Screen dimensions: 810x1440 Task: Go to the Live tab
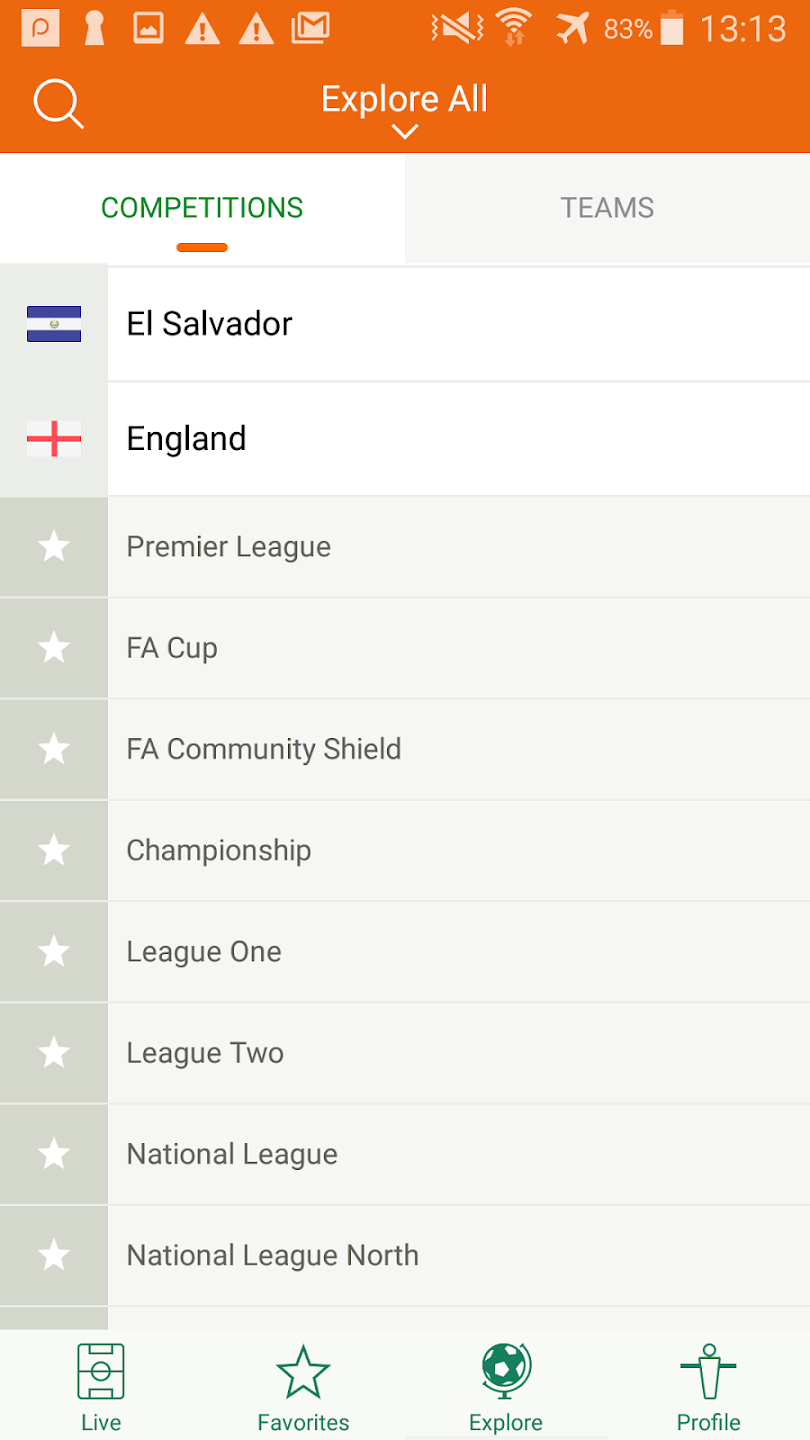(101, 1387)
